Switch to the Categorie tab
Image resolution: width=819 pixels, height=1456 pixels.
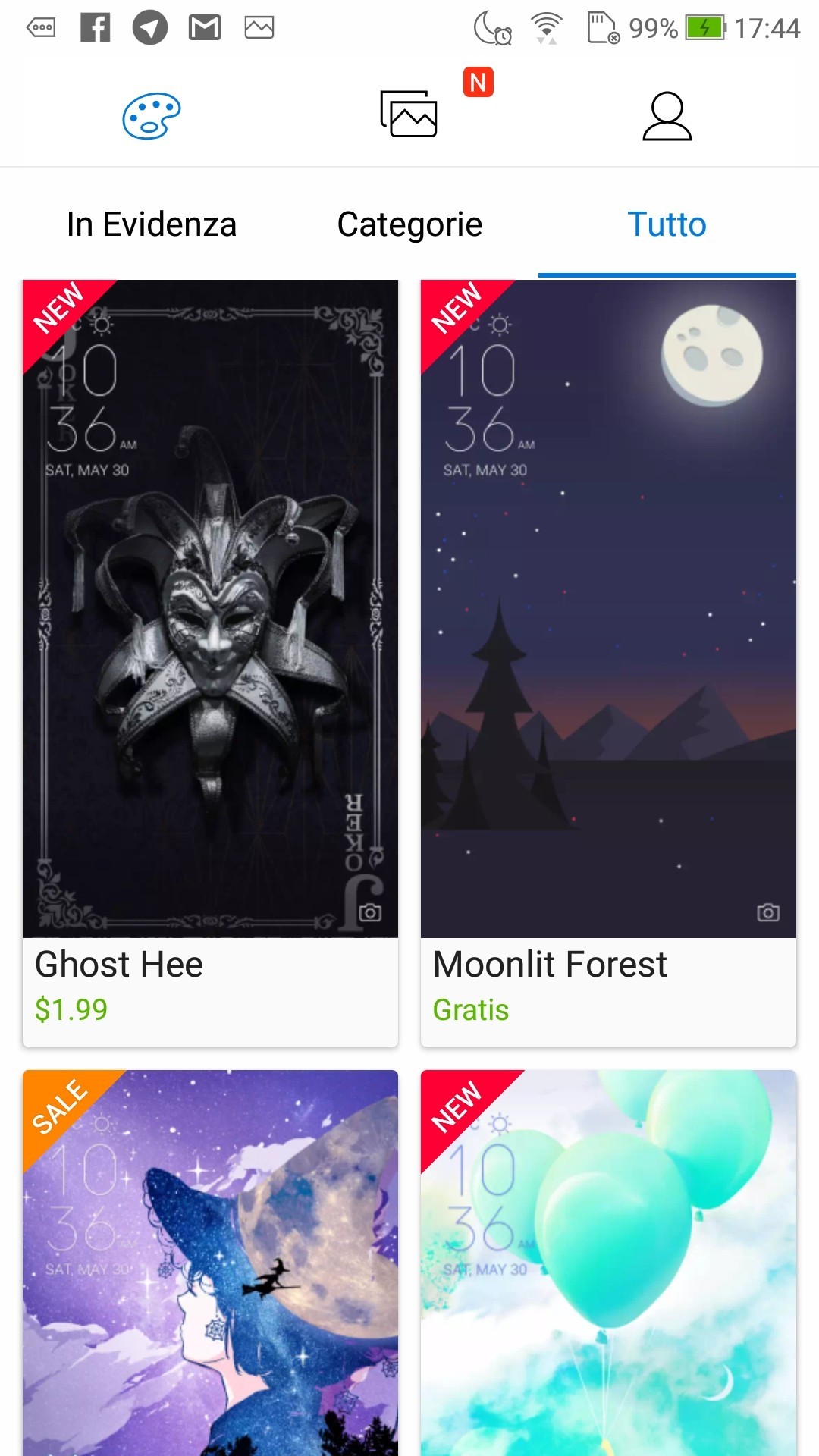[x=409, y=224]
